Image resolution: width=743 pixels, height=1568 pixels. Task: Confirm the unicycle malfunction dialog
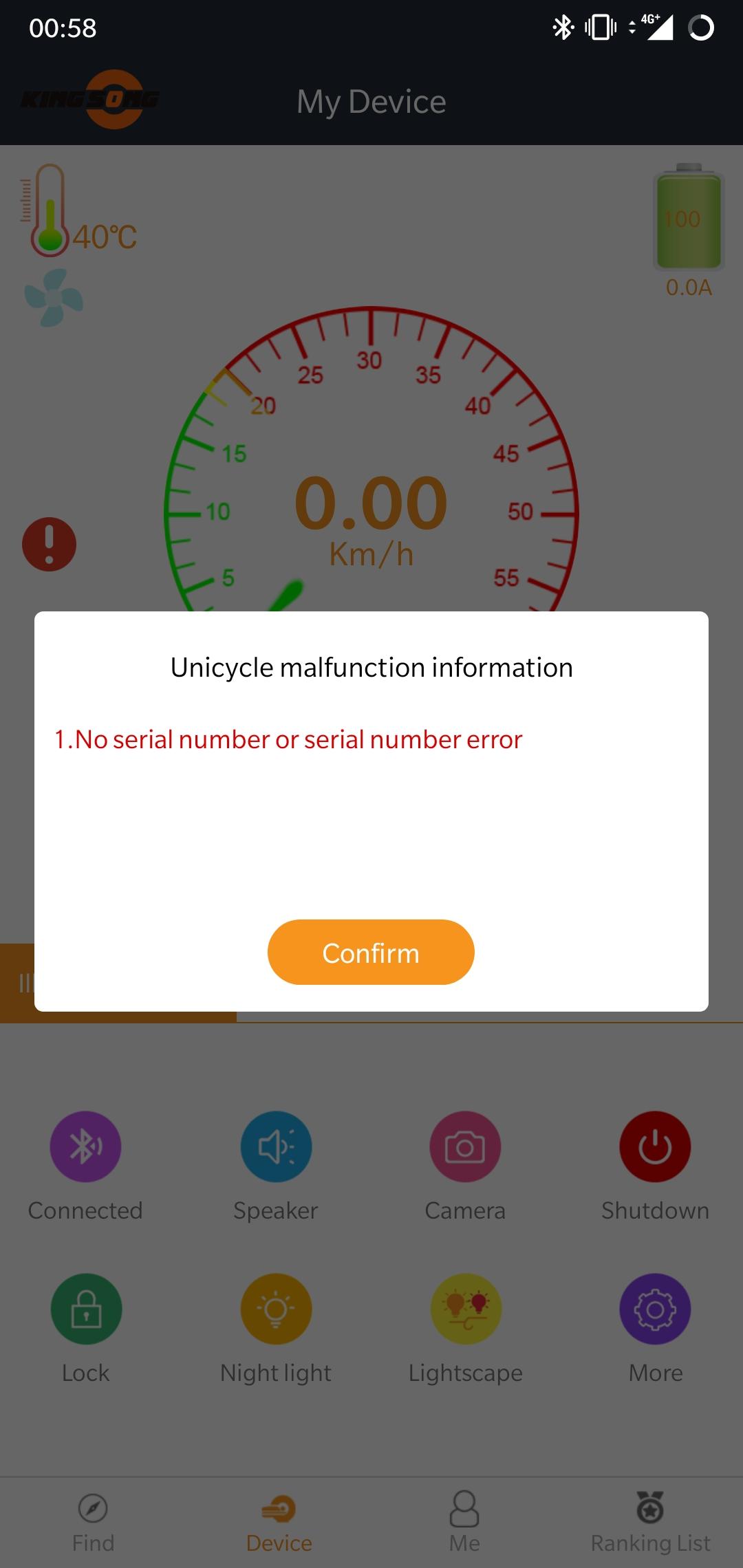click(371, 952)
